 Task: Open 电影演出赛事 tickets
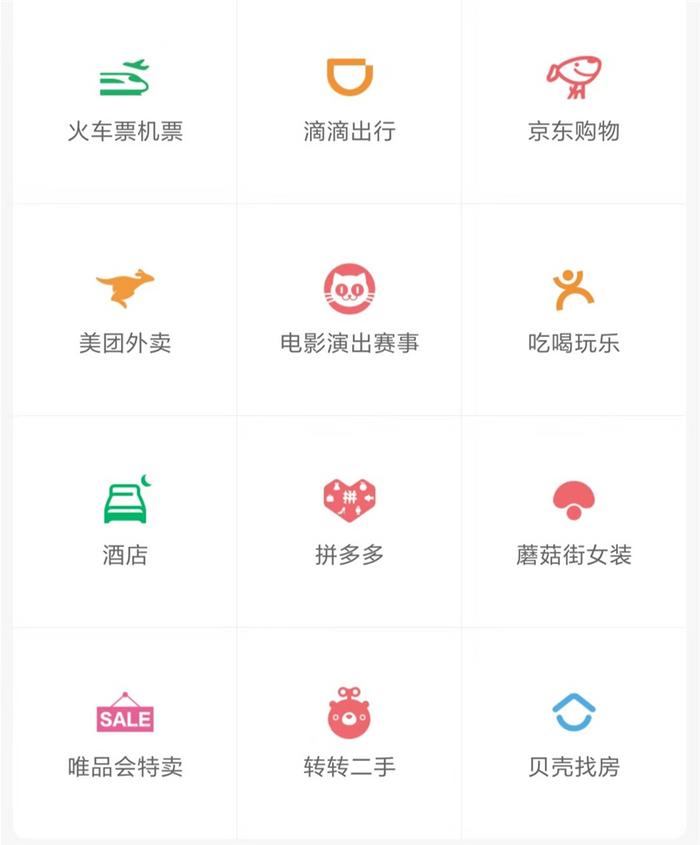coord(349,311)
